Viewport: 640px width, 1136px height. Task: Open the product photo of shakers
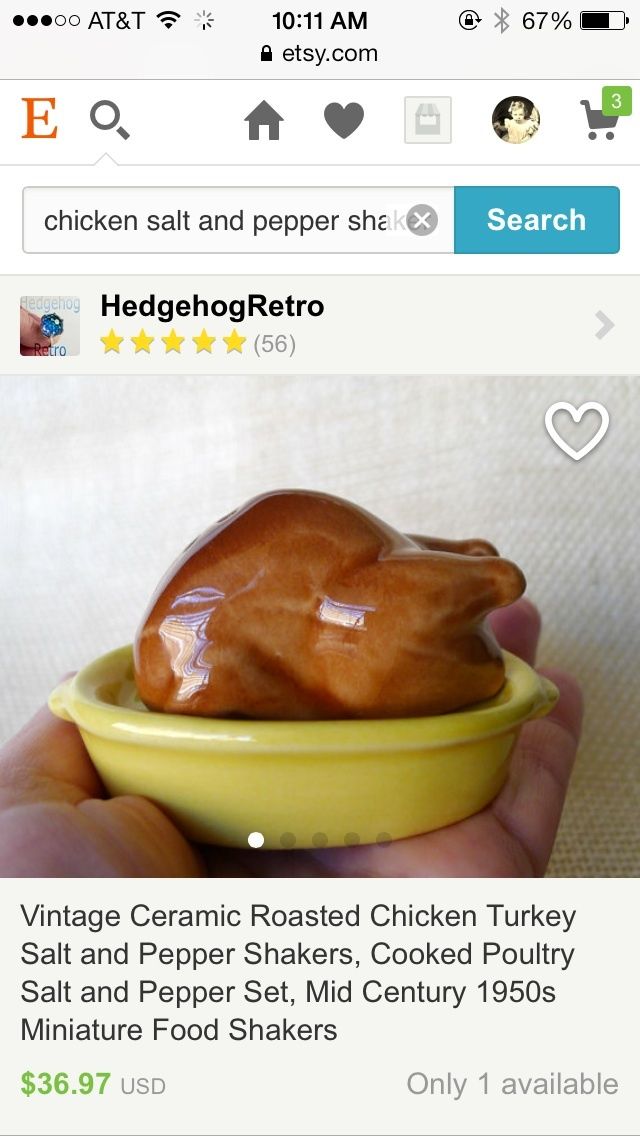(320, 640)
